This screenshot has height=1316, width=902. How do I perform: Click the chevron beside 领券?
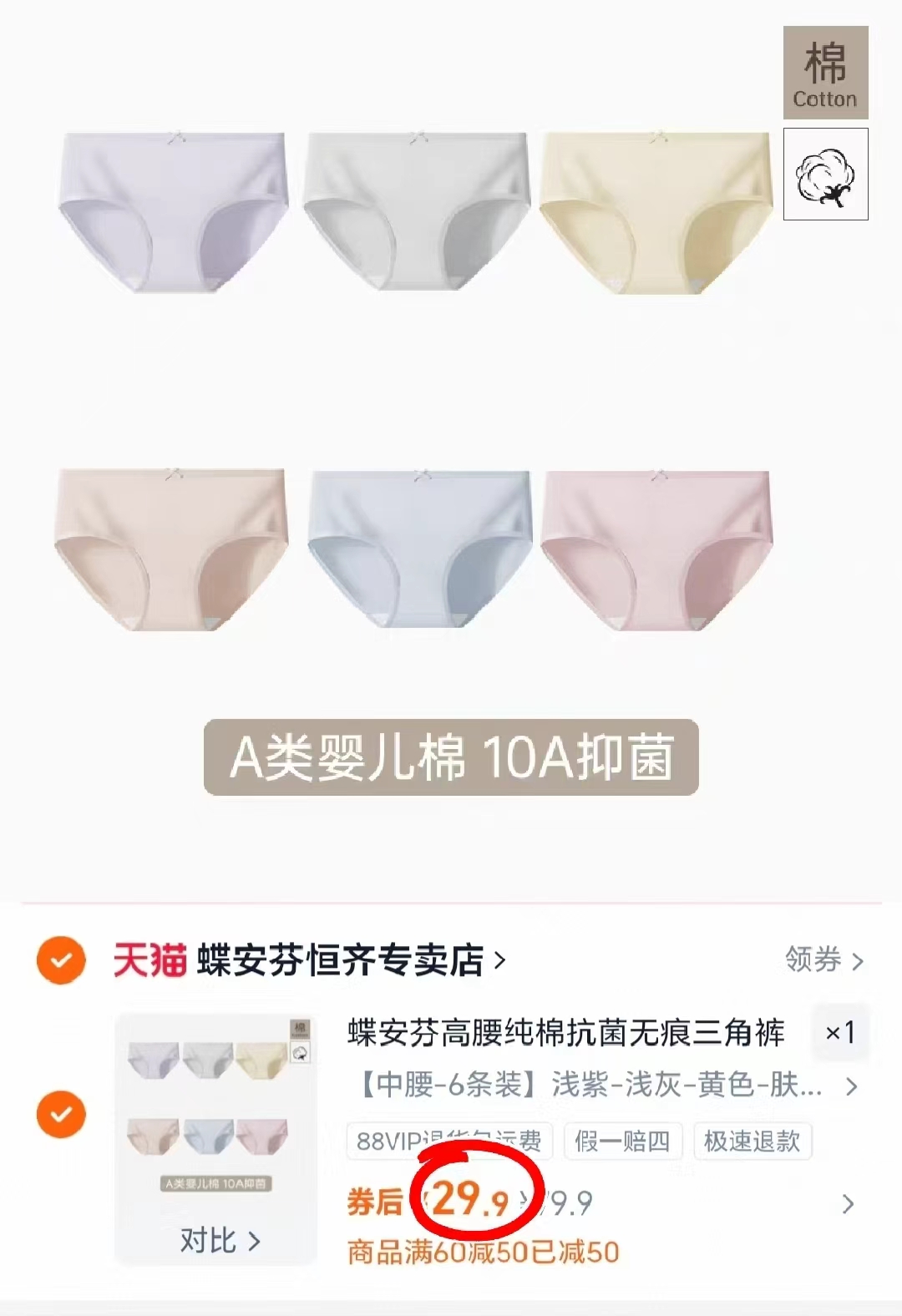860,962
